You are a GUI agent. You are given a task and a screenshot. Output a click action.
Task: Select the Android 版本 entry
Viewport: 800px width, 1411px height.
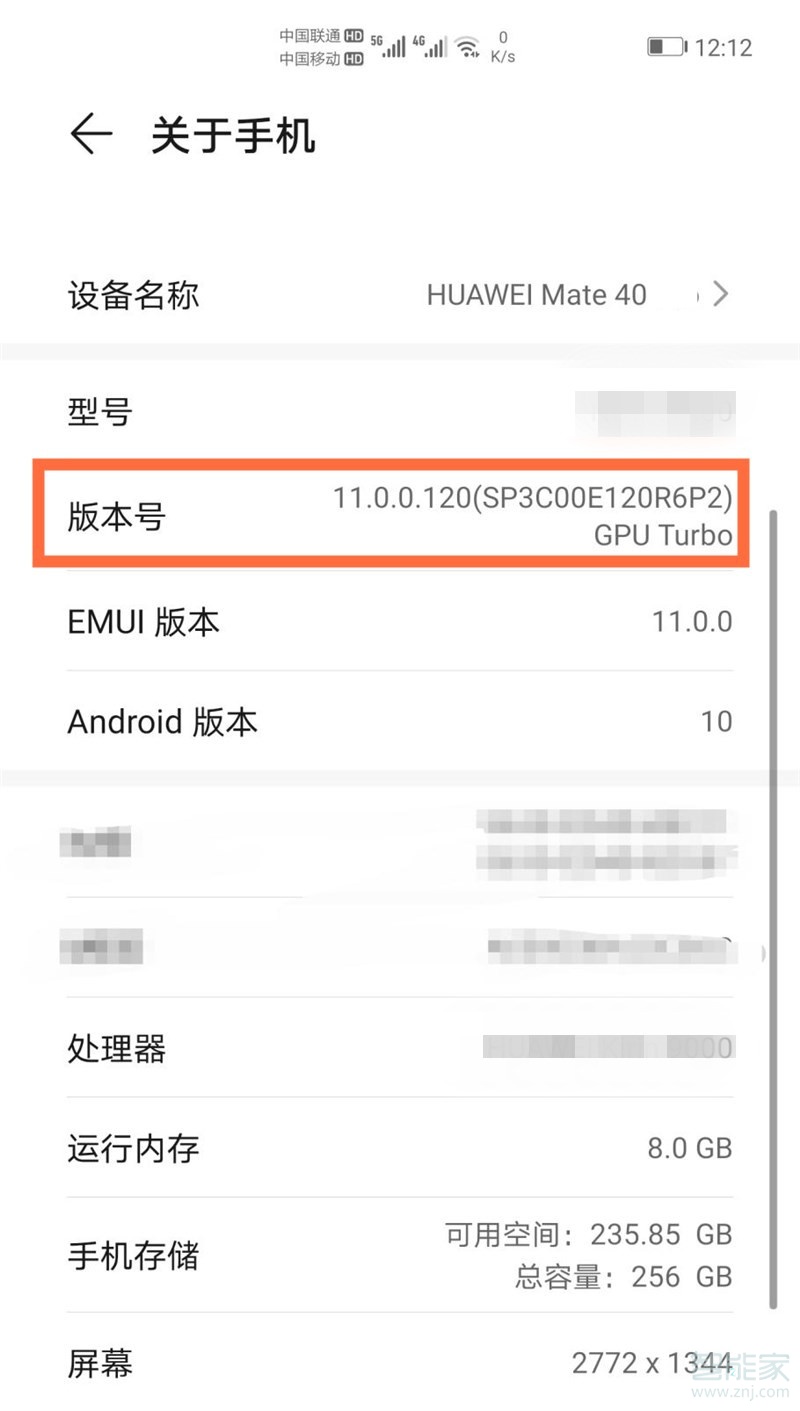[400, 721]
